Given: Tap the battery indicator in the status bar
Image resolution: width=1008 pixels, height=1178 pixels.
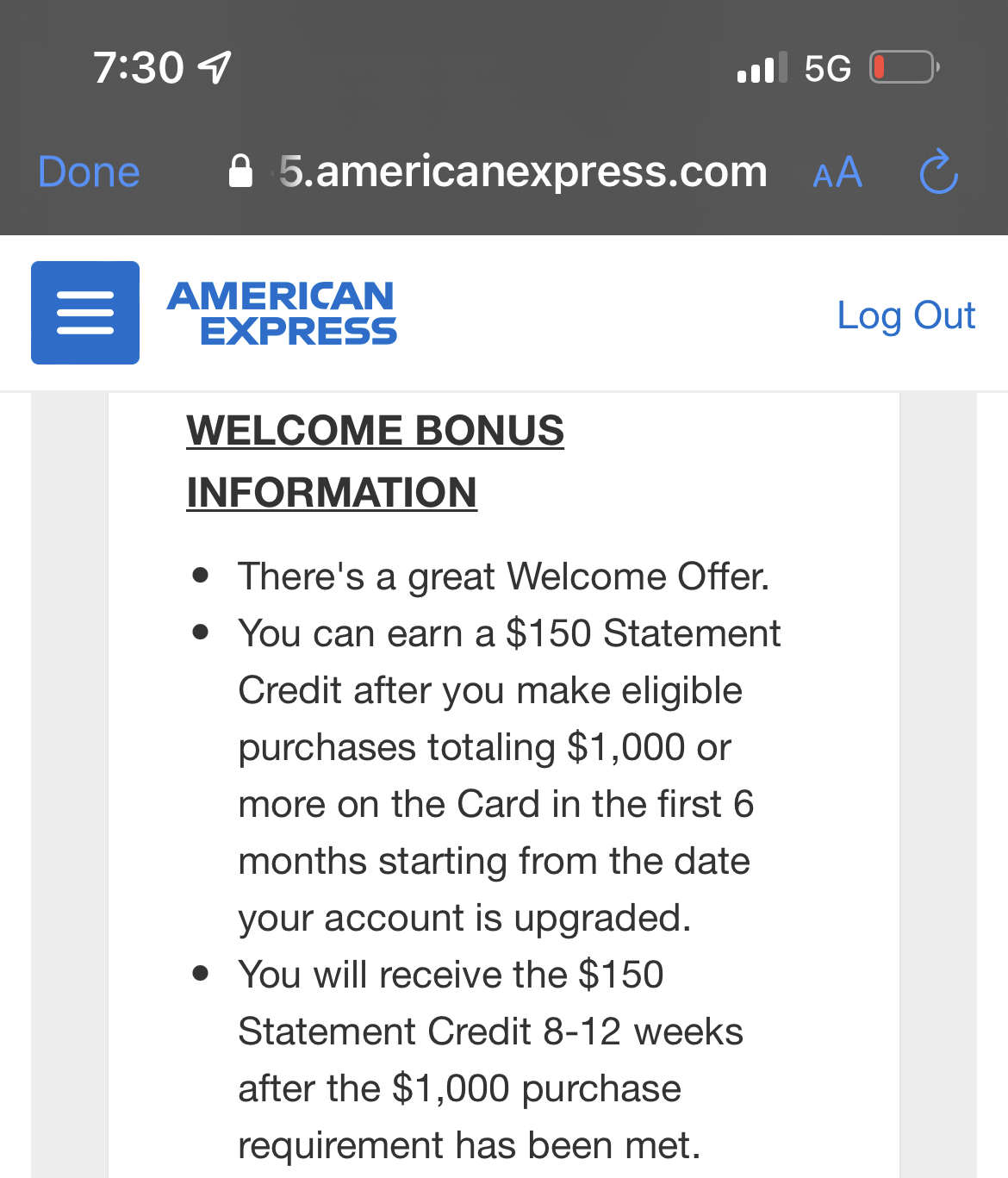Looking at the screenshot, I should pyautogui.click(x=901, y=65).
